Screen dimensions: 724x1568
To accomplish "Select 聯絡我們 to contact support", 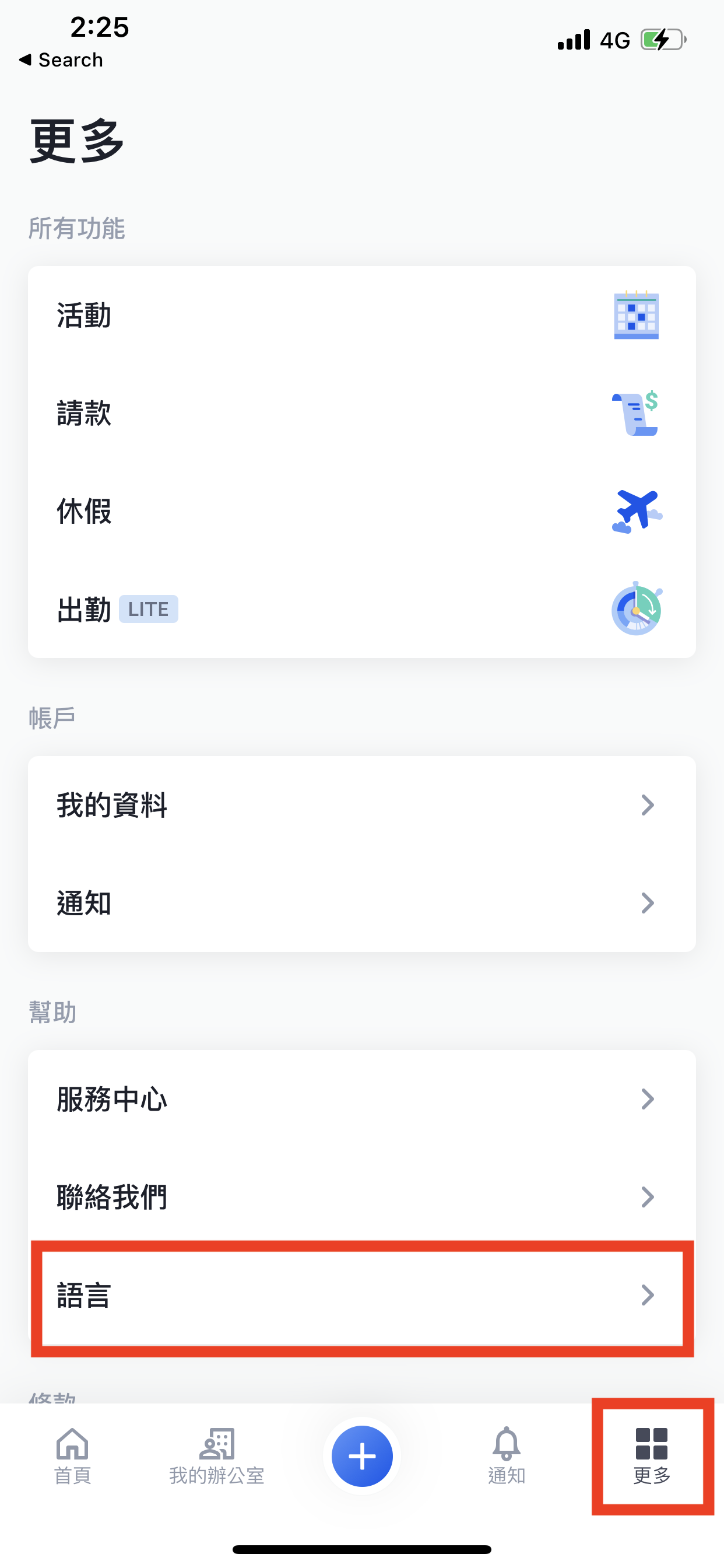I will 361,1198.
